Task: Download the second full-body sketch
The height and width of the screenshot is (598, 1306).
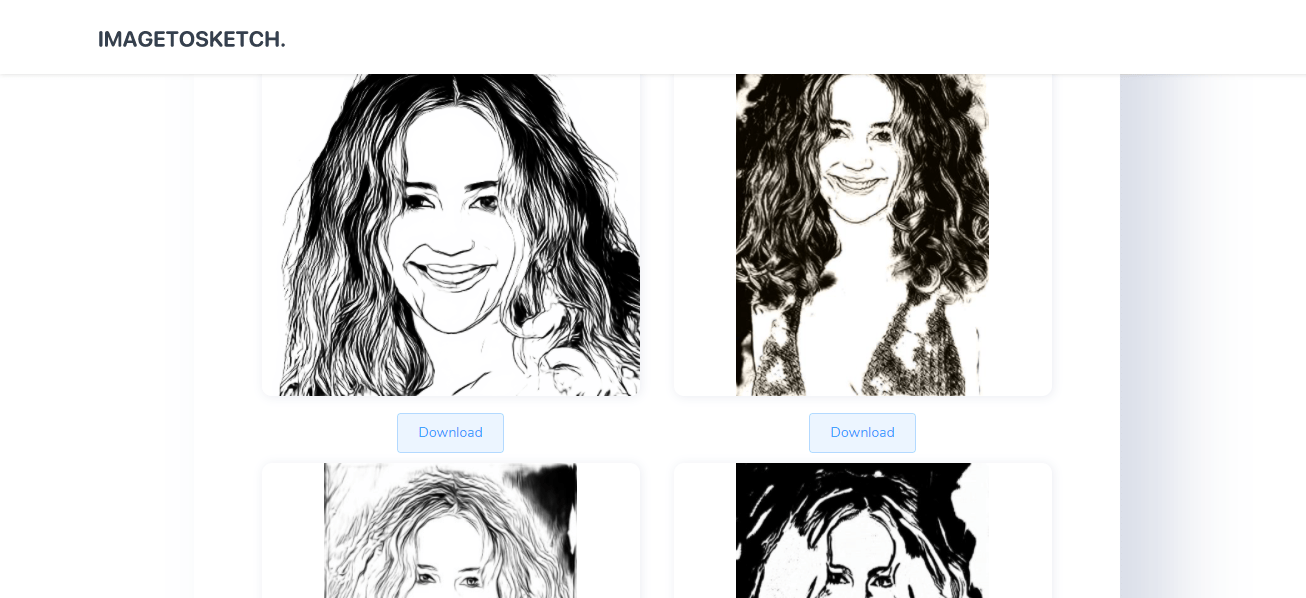Action: (862, 433)
